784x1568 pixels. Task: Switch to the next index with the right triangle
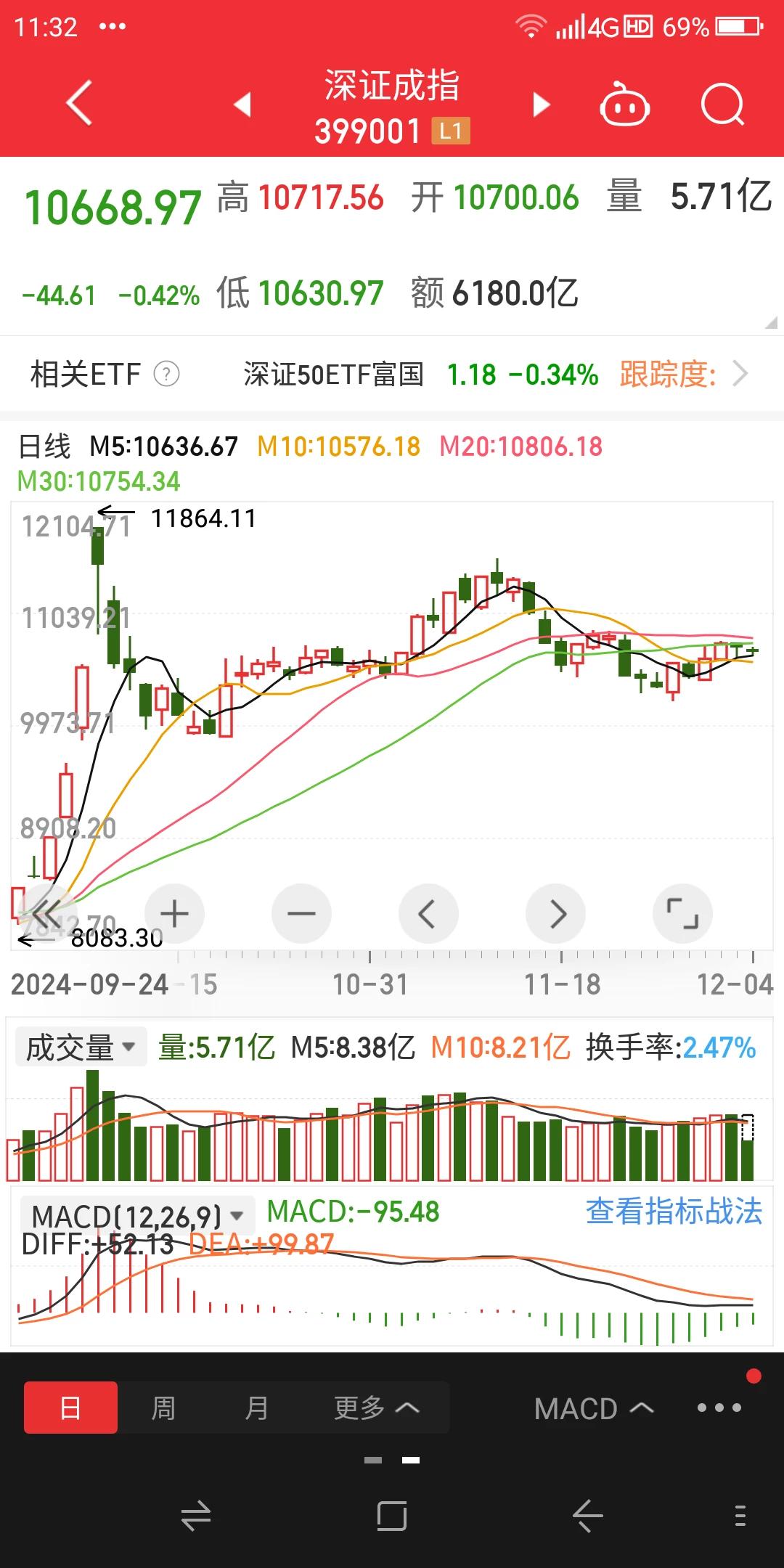[x=541, y=105]
